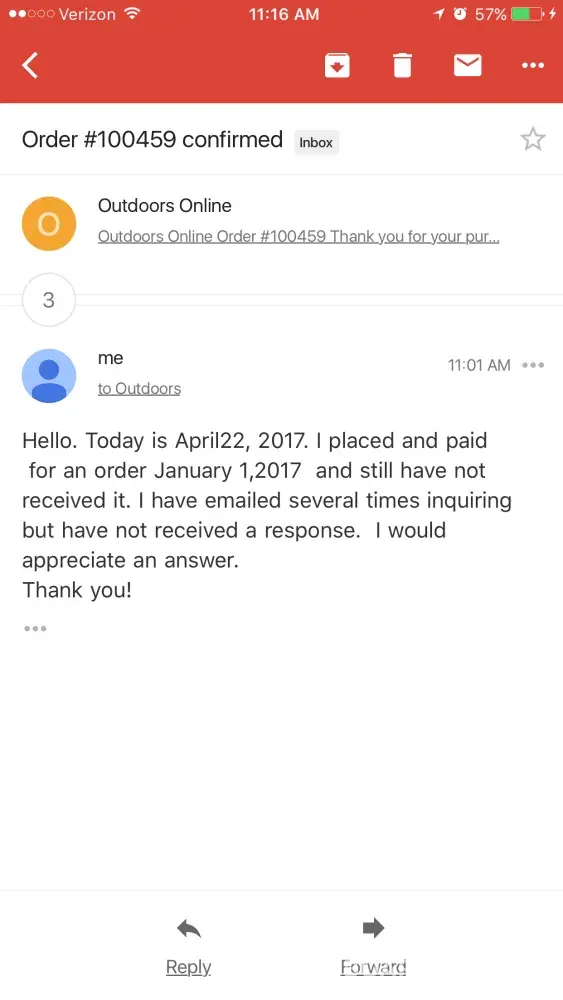The height and width of the screenshot is (1000, 563).
Task: Mark this email as unread
Action: [x=467, y=65]
